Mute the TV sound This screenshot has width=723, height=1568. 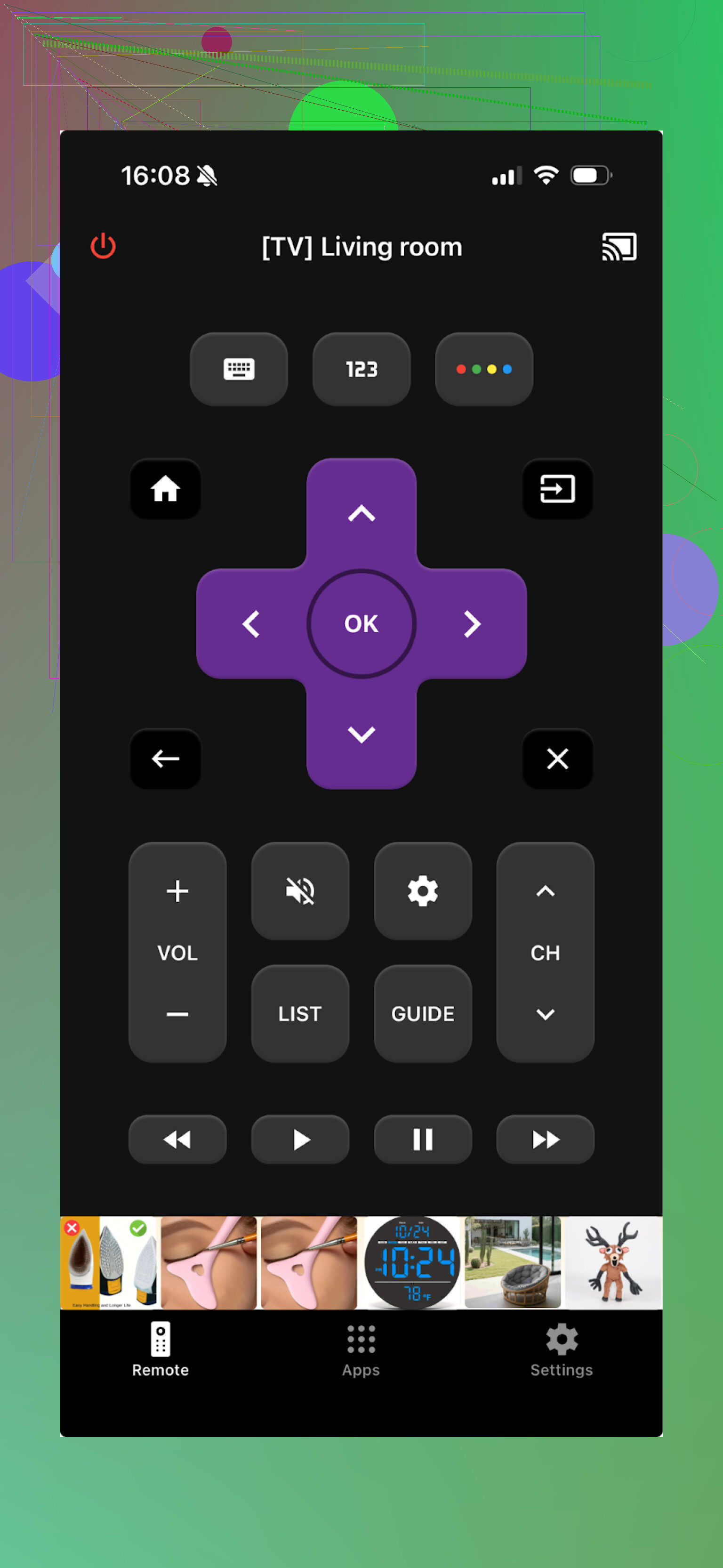(300, 891)
